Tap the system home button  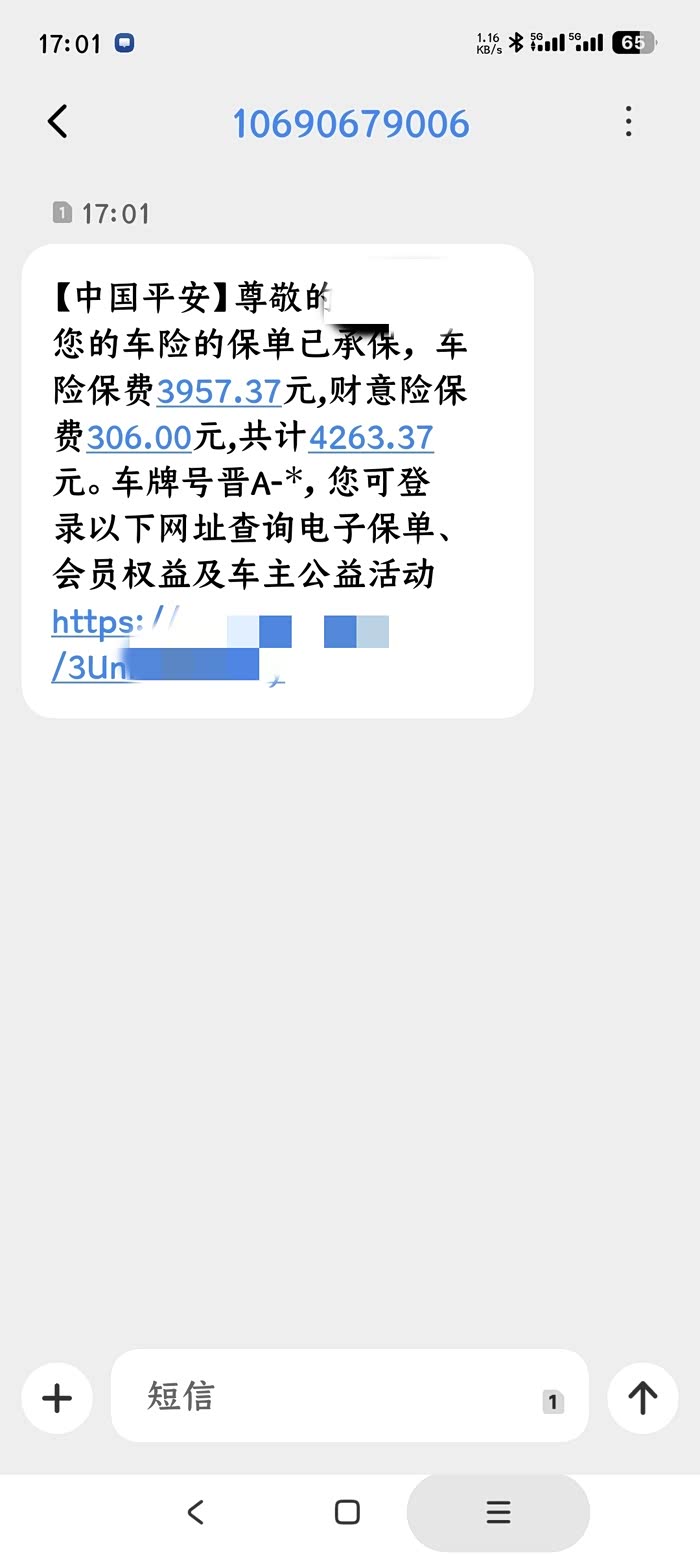[347, 1511]
